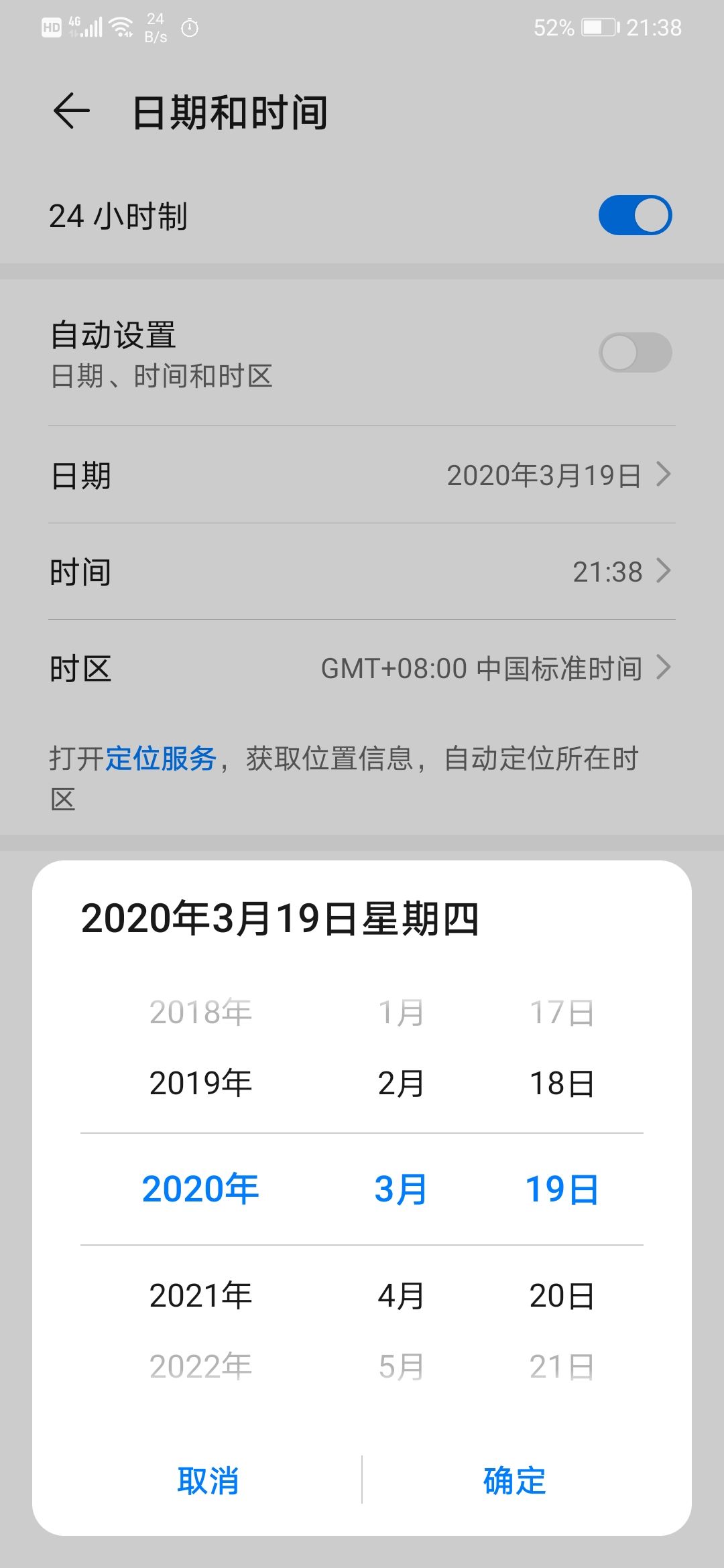Image resolution: width=724 pixels, height=1568 pixels.
Task: Select 2019年 in the year wheel
Action: coord(200,1084)
